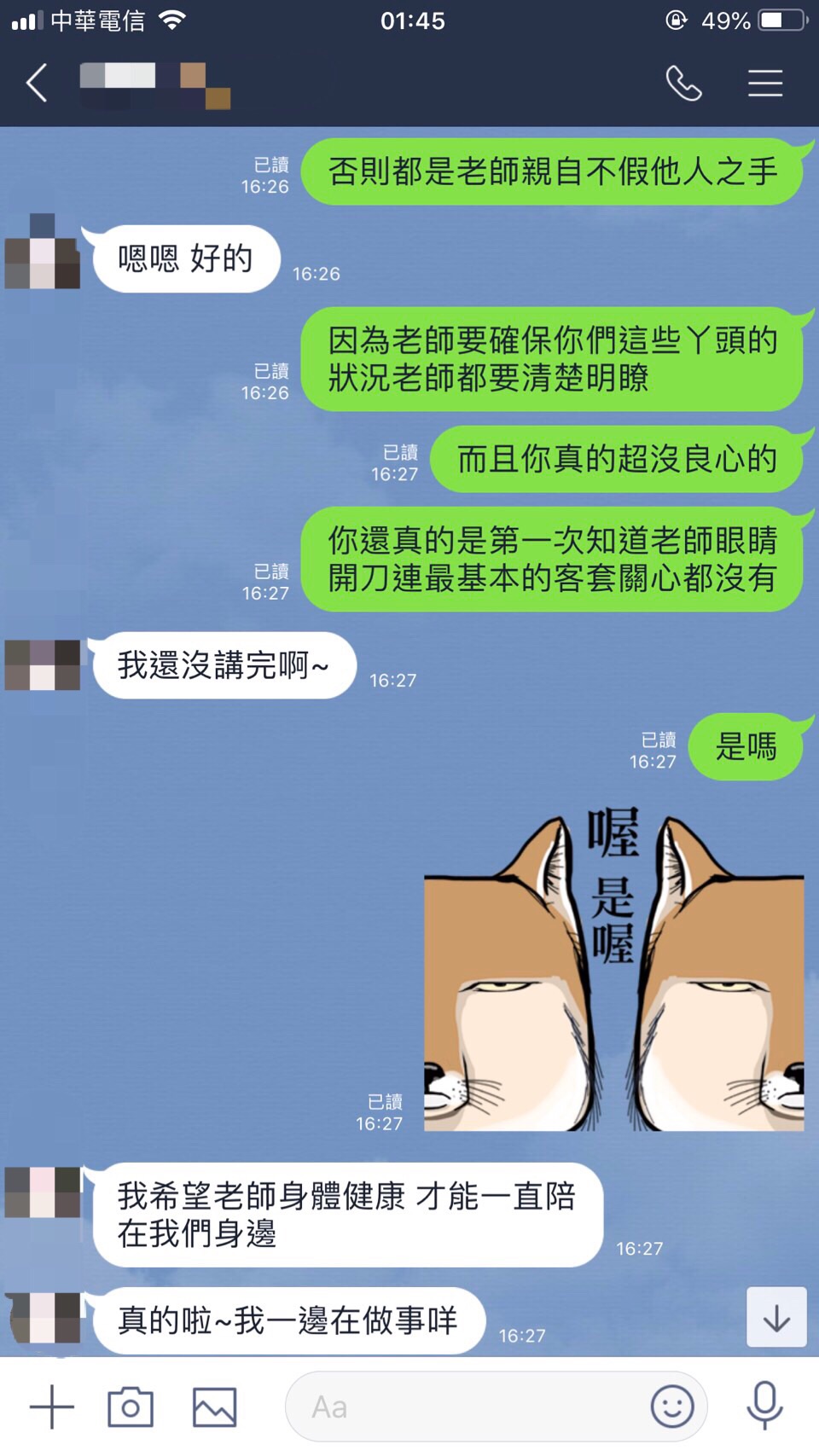
Task: Open the camera to take a photo
Action: [x=131, y=1407]
